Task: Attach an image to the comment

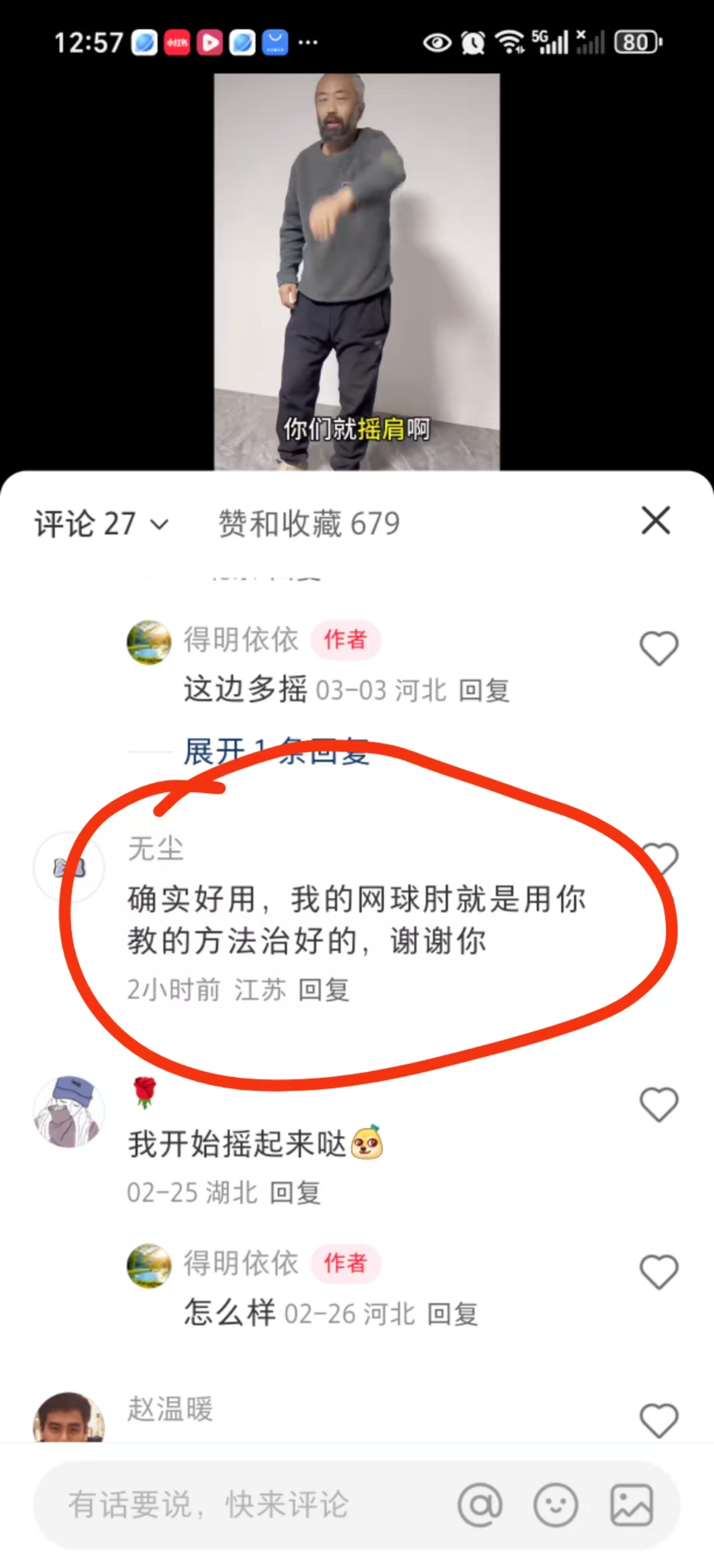Action: pyautogui.click(x=631, y=1505)
